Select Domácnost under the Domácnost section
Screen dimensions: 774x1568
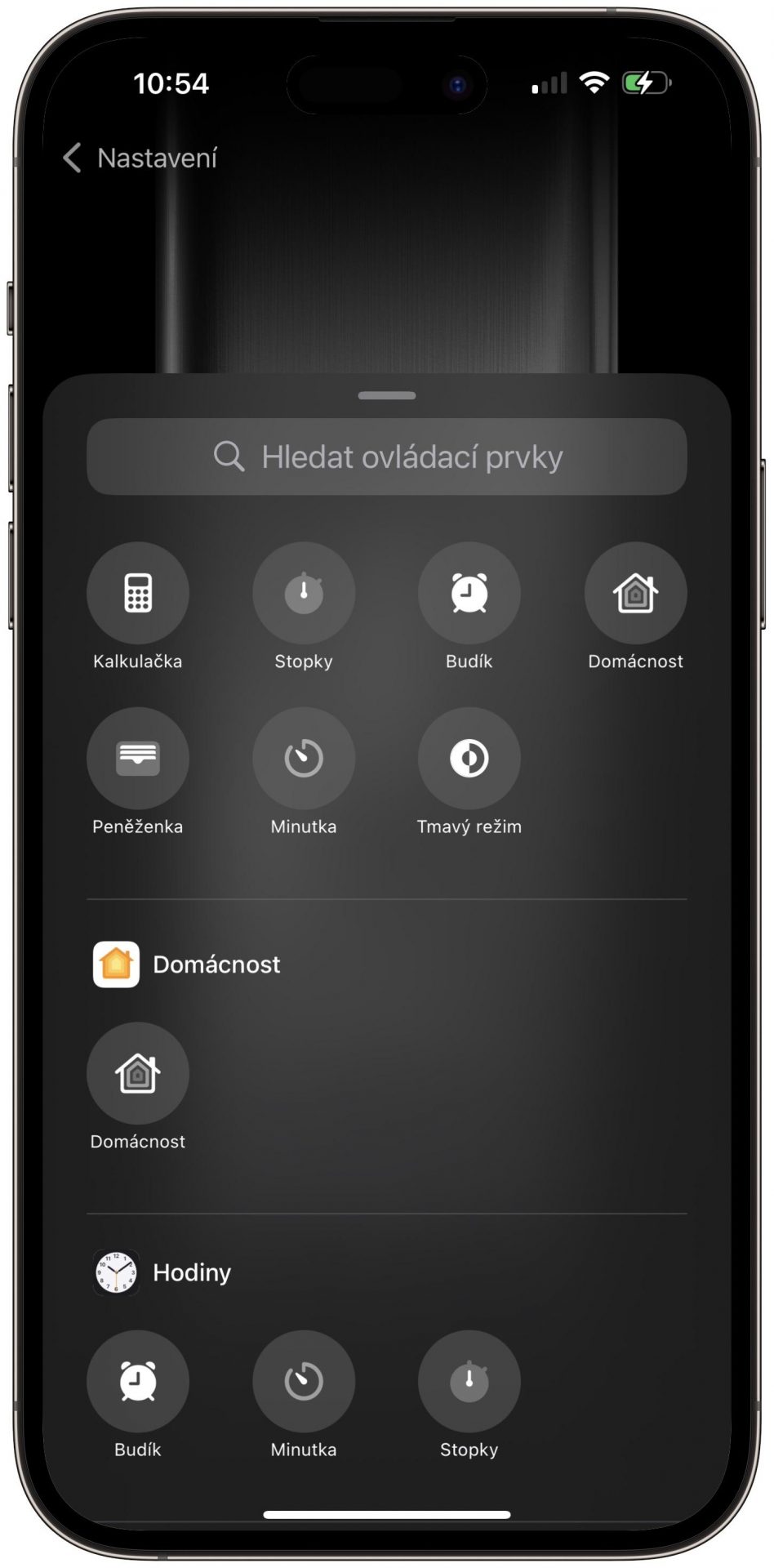[138, 1074]
